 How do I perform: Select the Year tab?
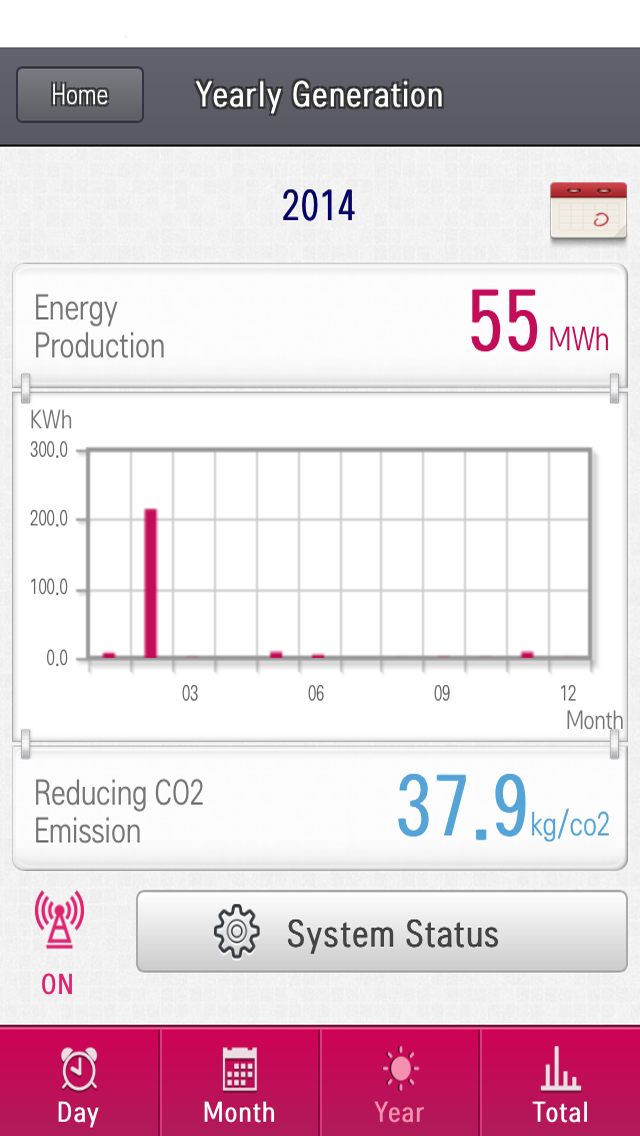click(x=400, y=1082)
